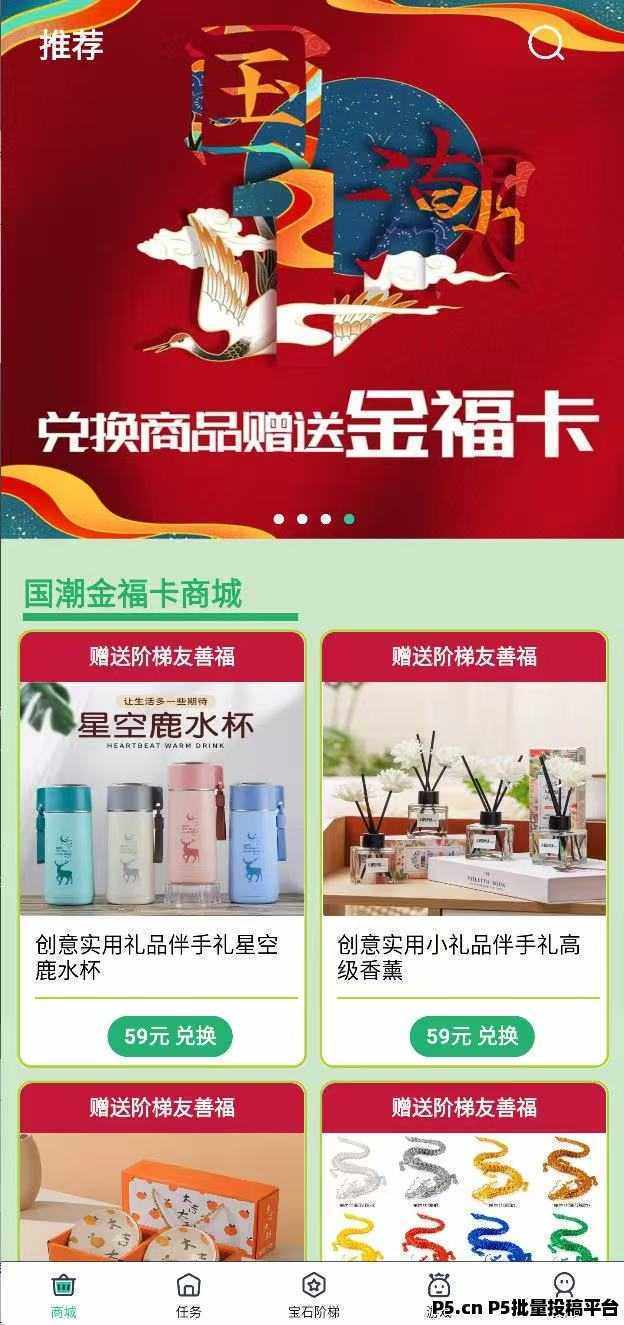
Task: Open the 高级香薰 product card
Action: (x=464, y=800)
